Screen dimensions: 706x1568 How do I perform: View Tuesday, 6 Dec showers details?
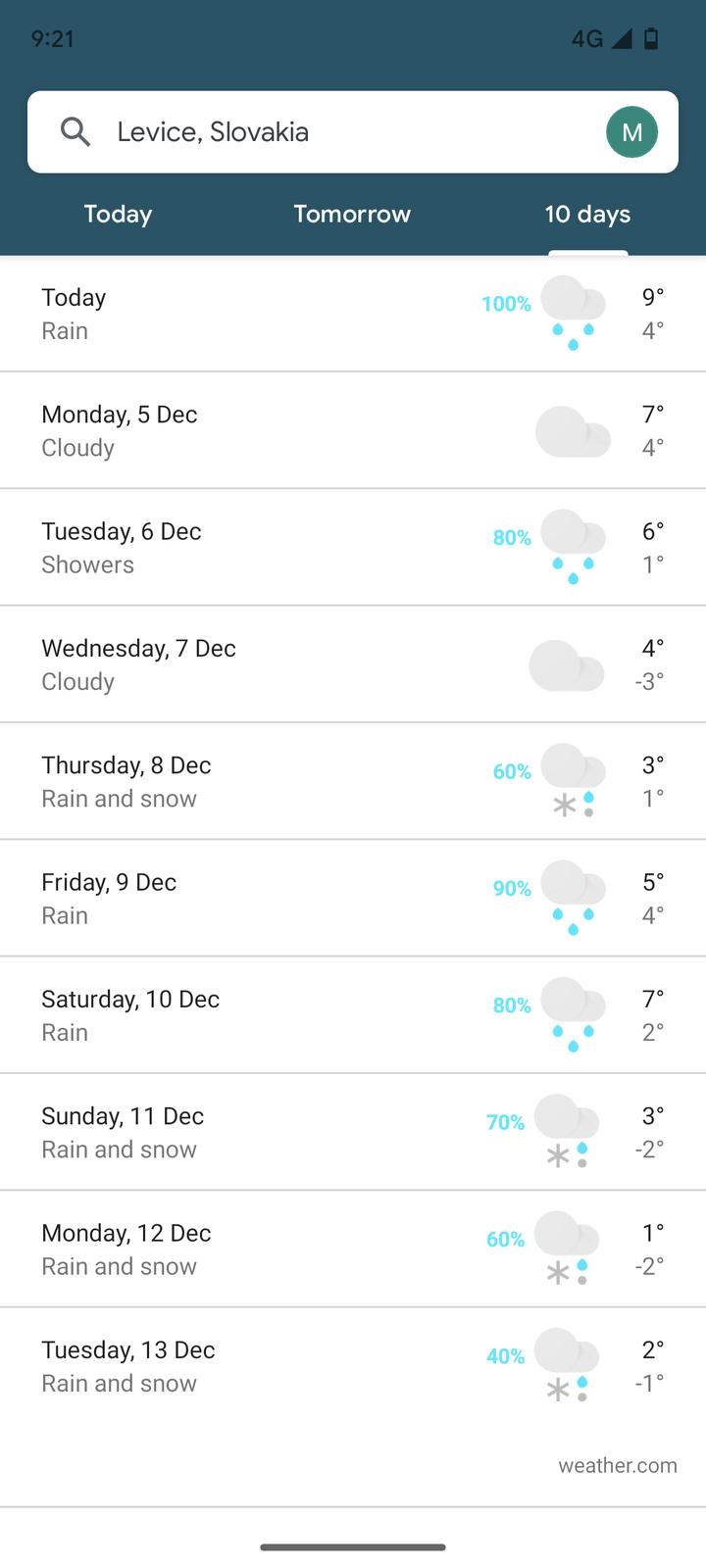click(353, 547)
